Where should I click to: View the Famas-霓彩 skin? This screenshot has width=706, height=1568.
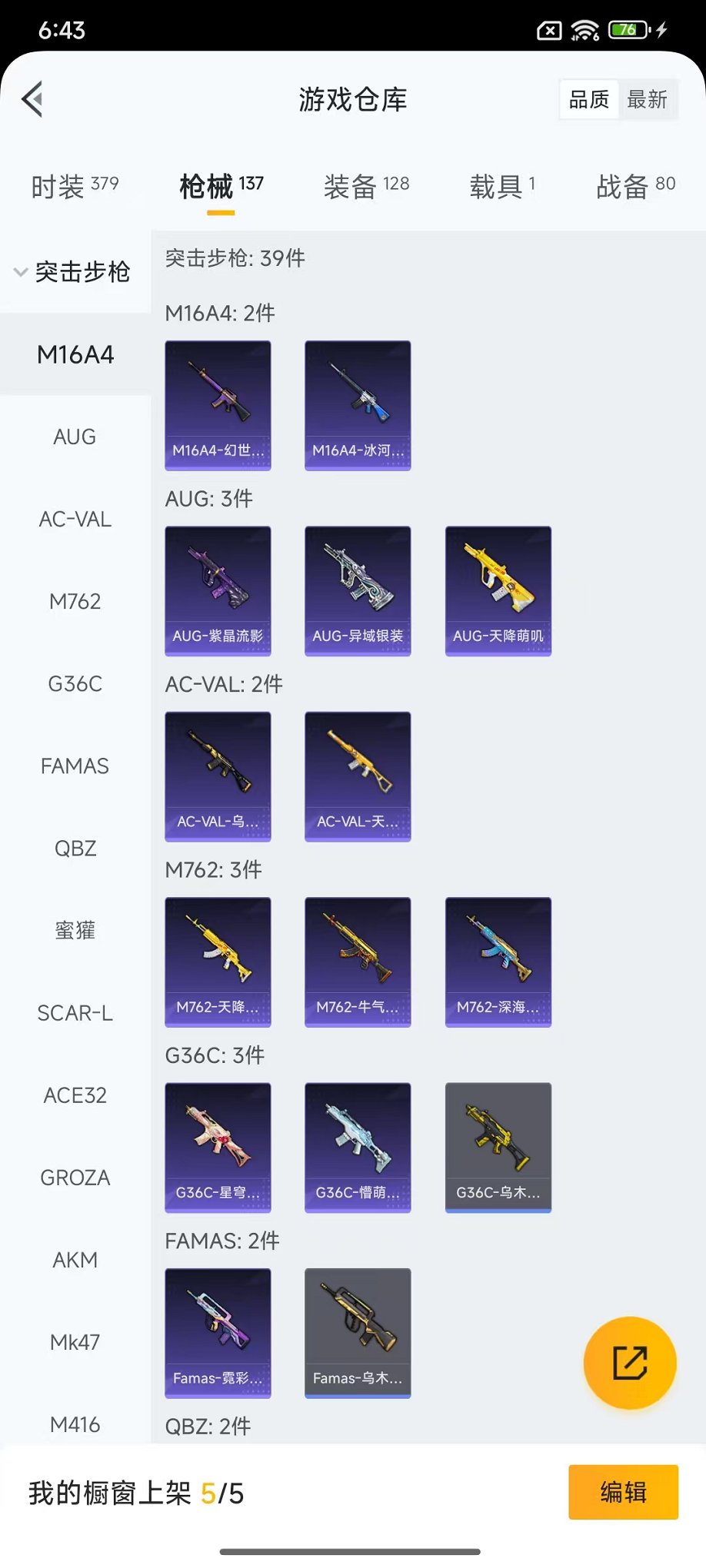(218, 1333)
